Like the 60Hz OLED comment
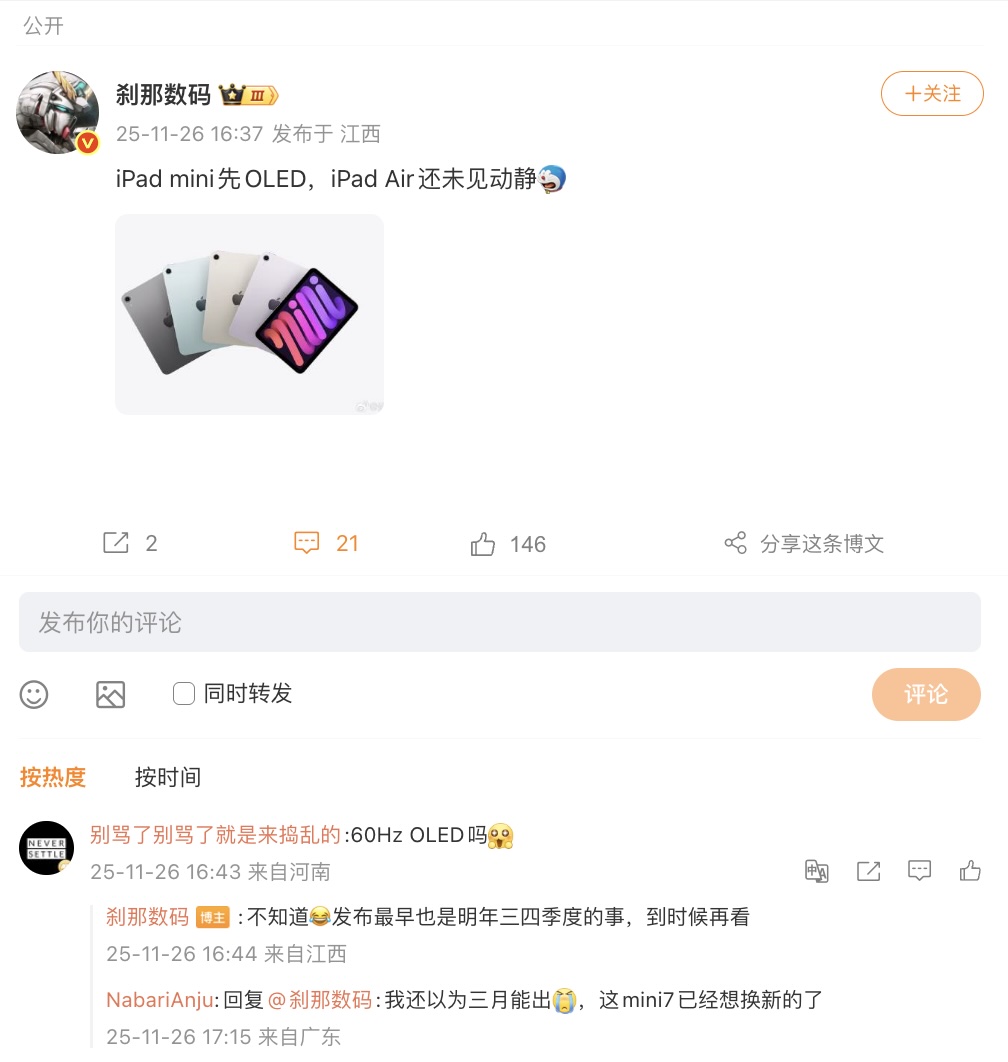Screen dimensions: 1008x1062 point(969,871)
